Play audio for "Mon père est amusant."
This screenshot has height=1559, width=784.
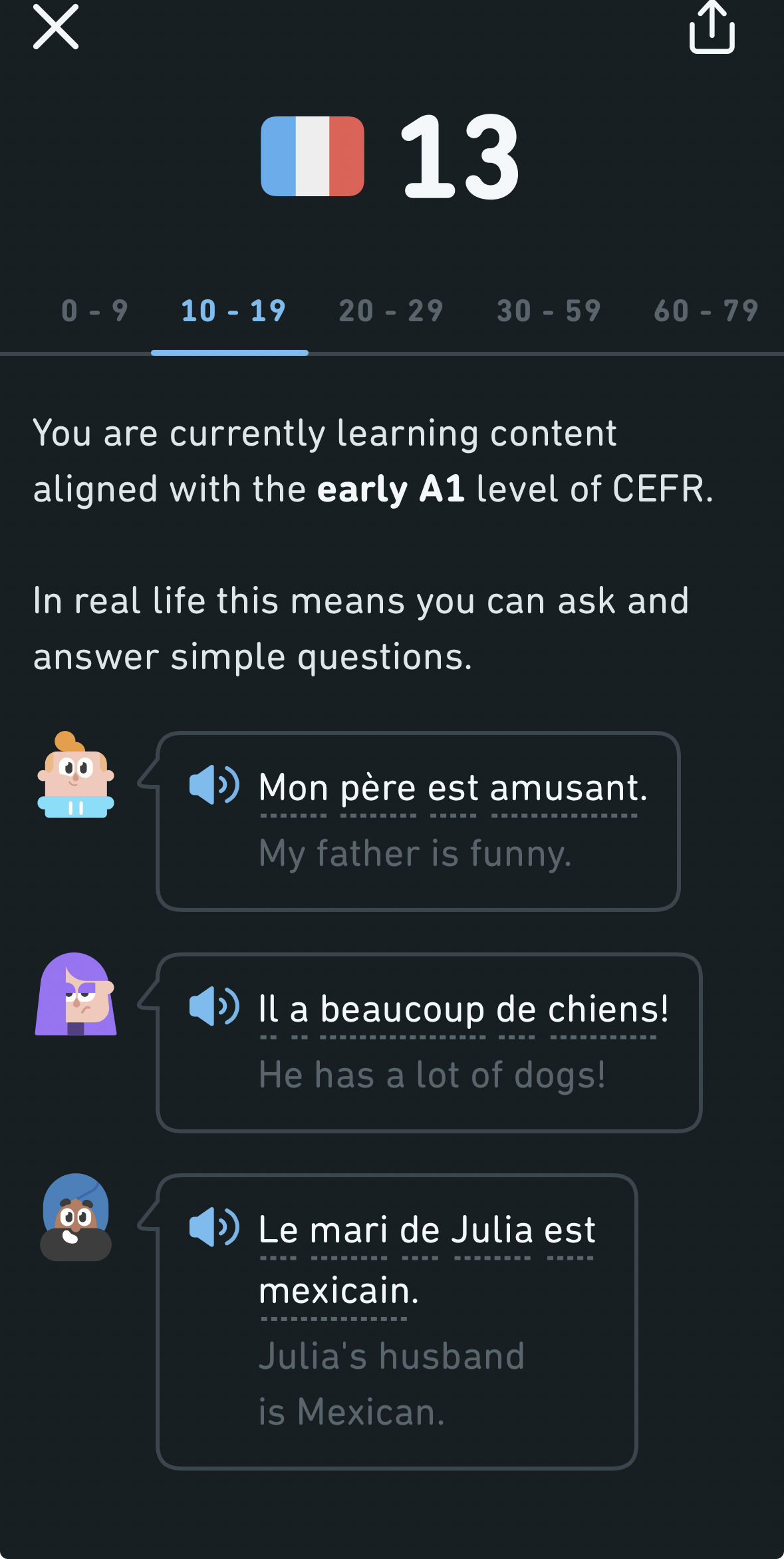[213, 785]
